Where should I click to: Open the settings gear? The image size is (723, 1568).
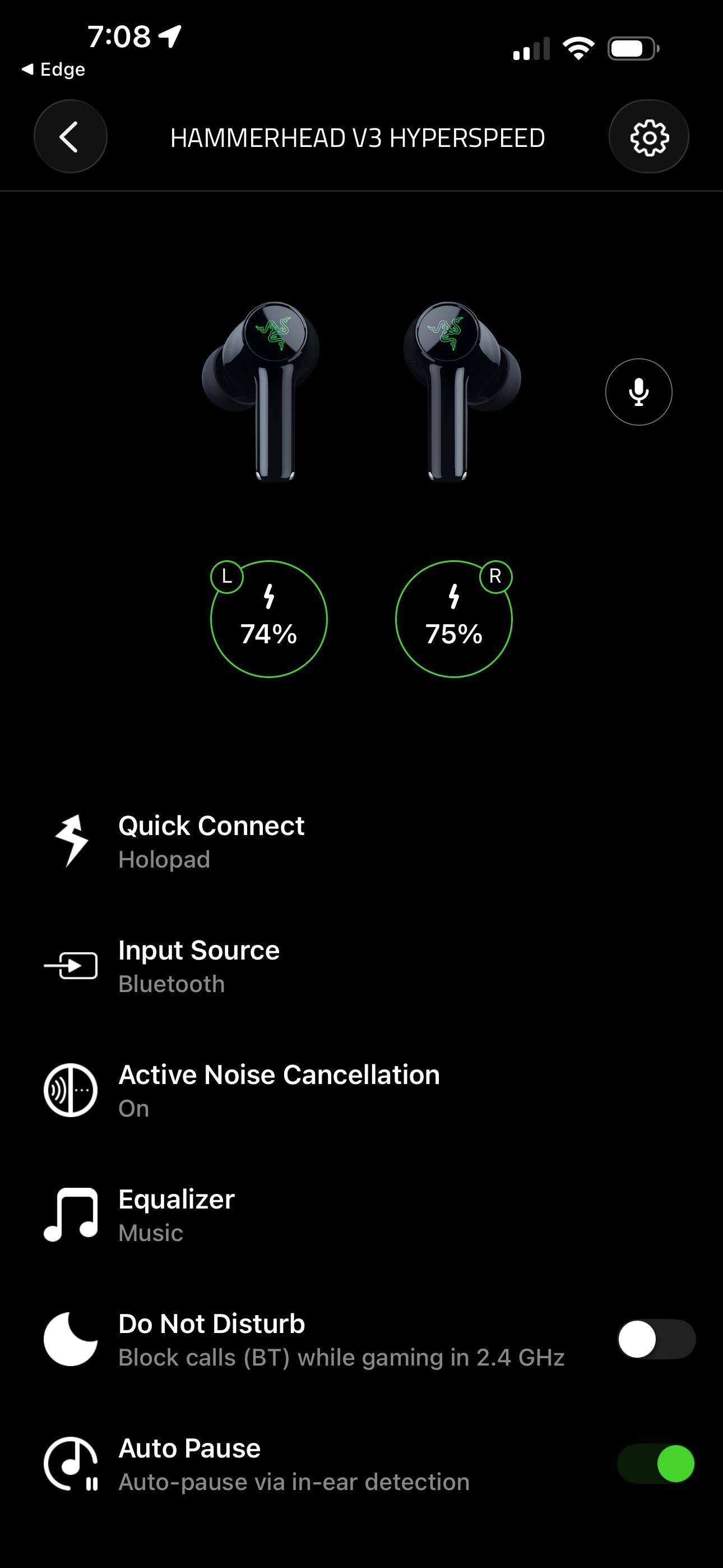(649, 136)
